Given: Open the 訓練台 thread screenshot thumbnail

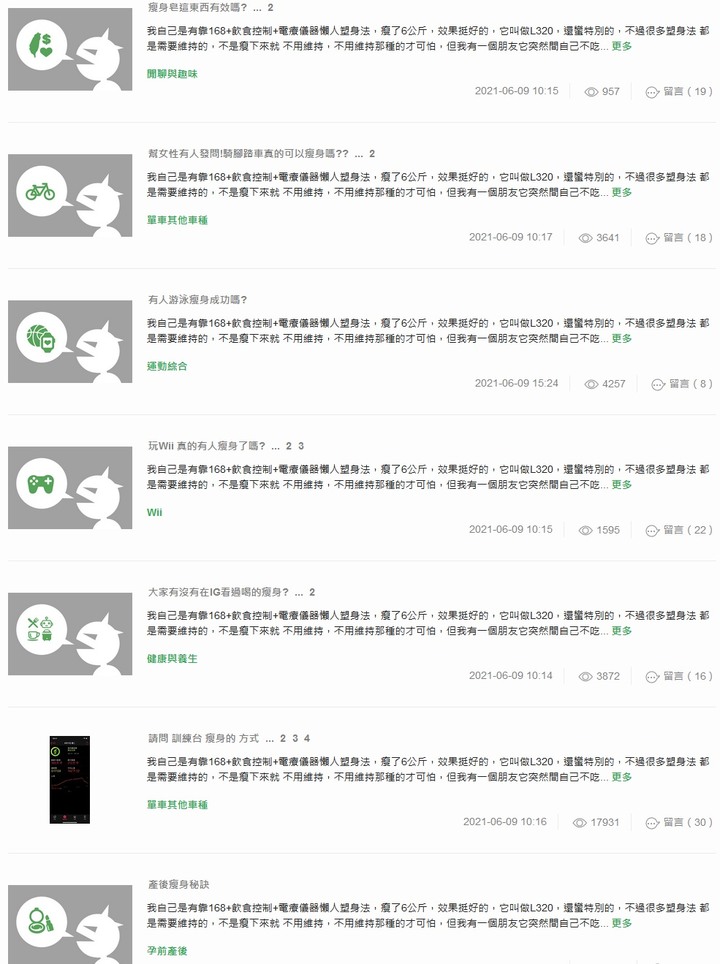Looking at the screenshot, I should (x=70, y=779).
